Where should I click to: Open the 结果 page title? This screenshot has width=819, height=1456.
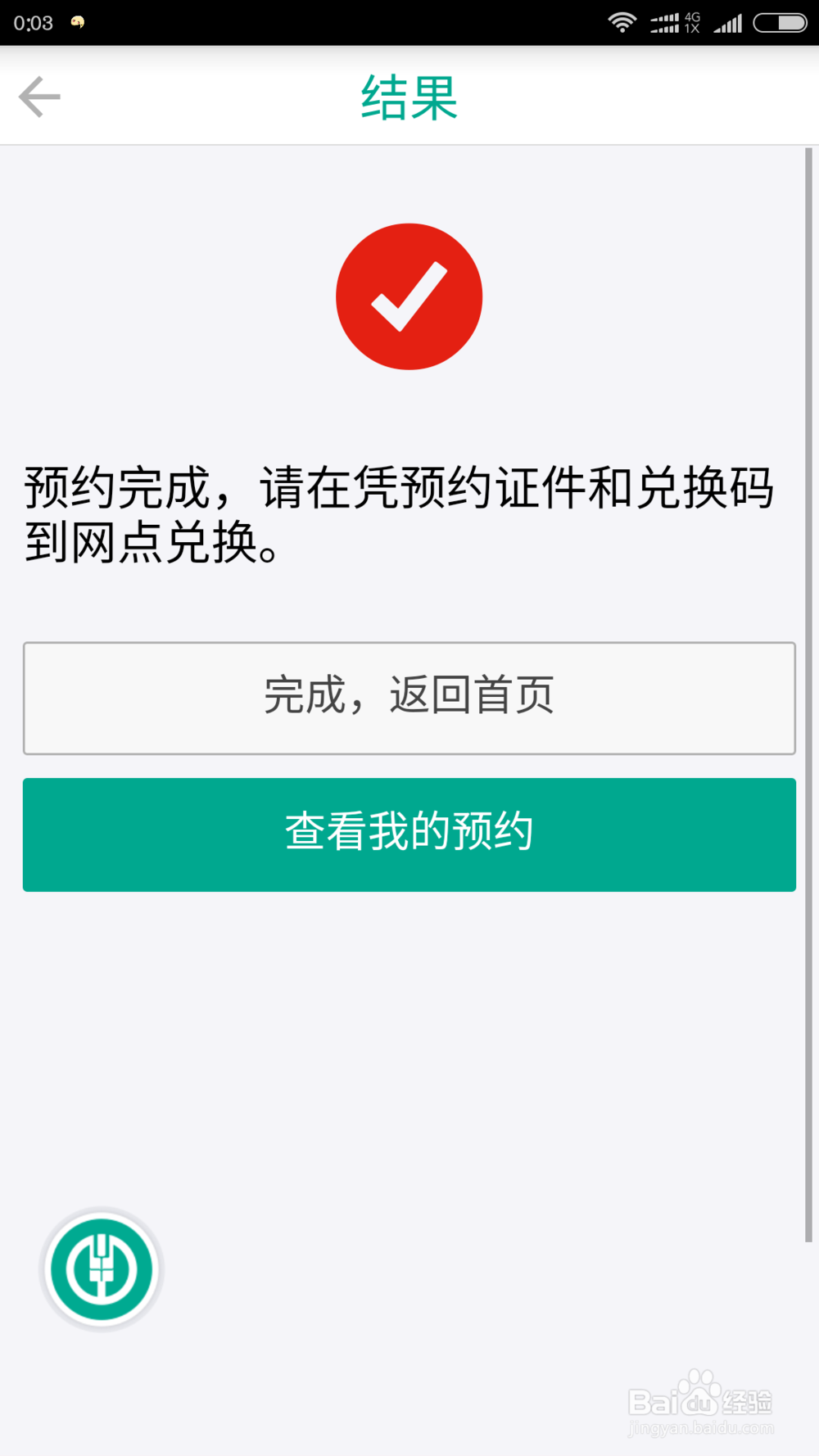click(409, 96)
